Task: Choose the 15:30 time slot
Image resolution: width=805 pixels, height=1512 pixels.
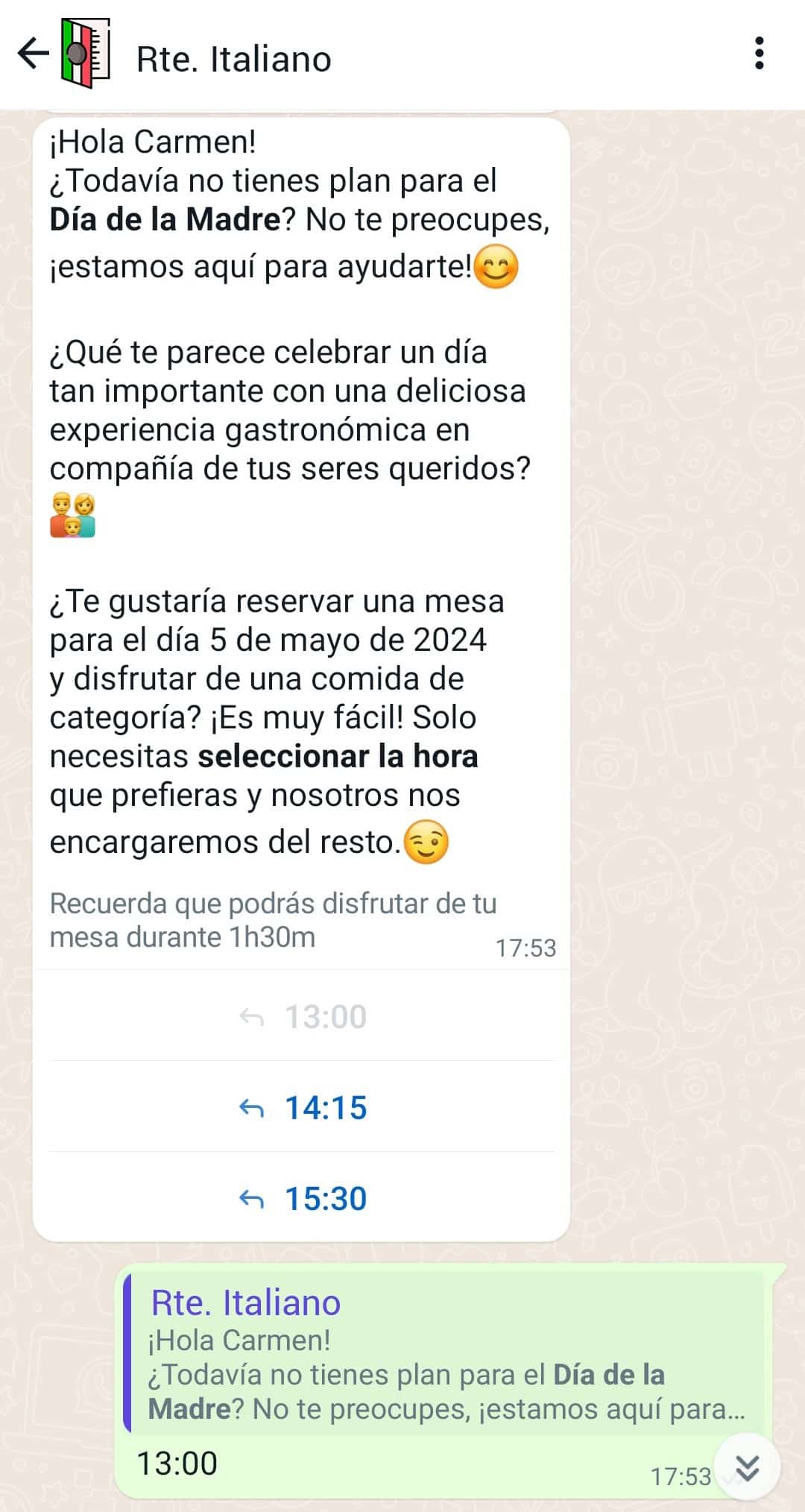Action: (x=303, y=1199)
